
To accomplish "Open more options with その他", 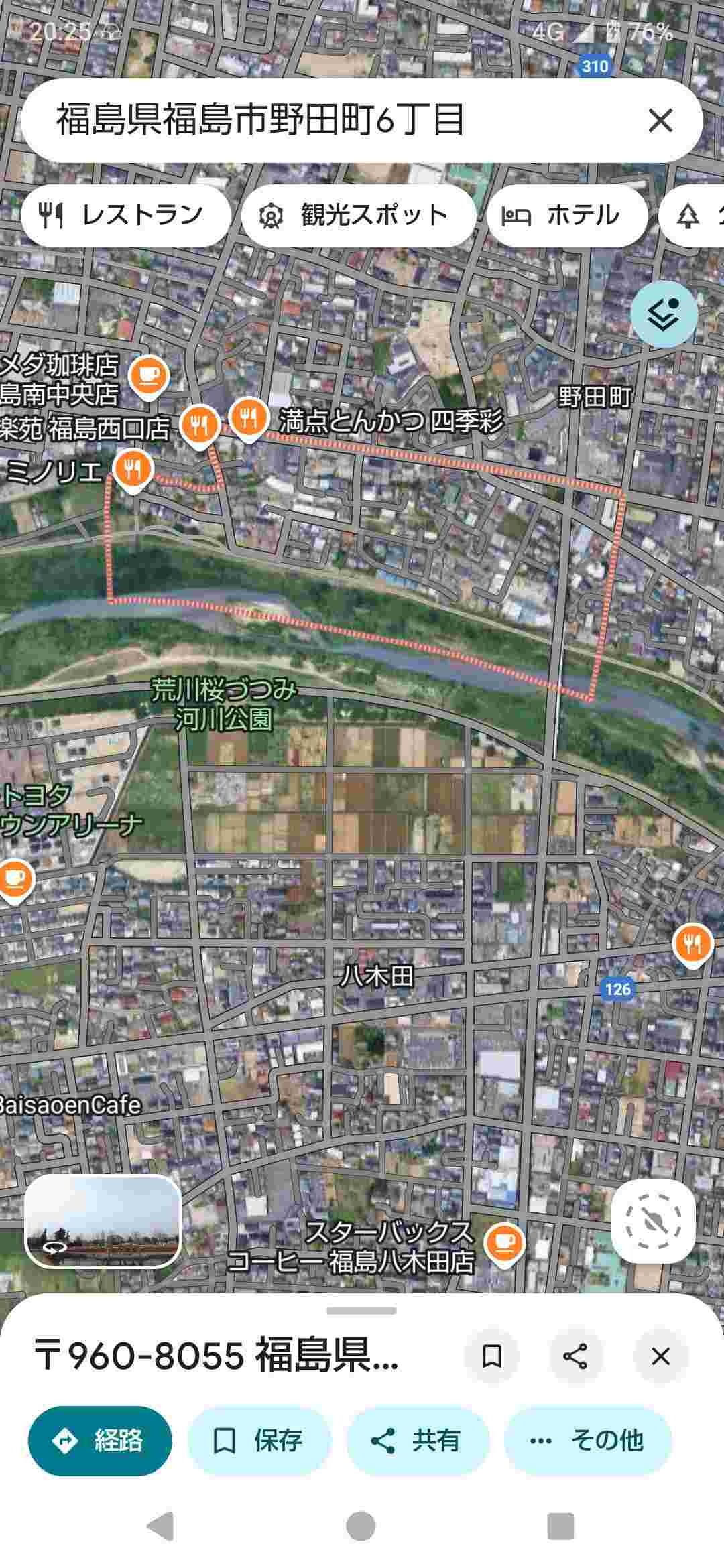I will pos(587,1441).
